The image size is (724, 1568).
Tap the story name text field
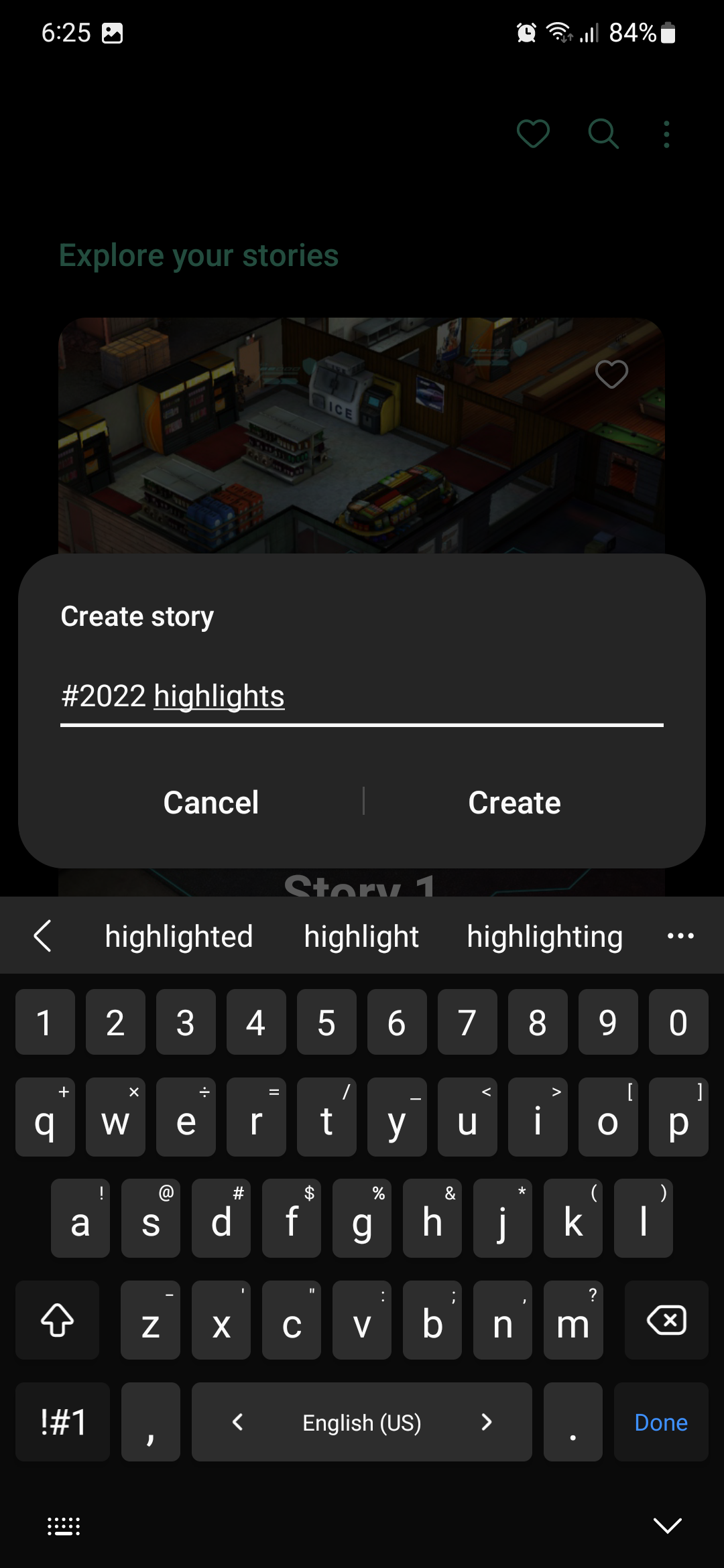point(361,697)
